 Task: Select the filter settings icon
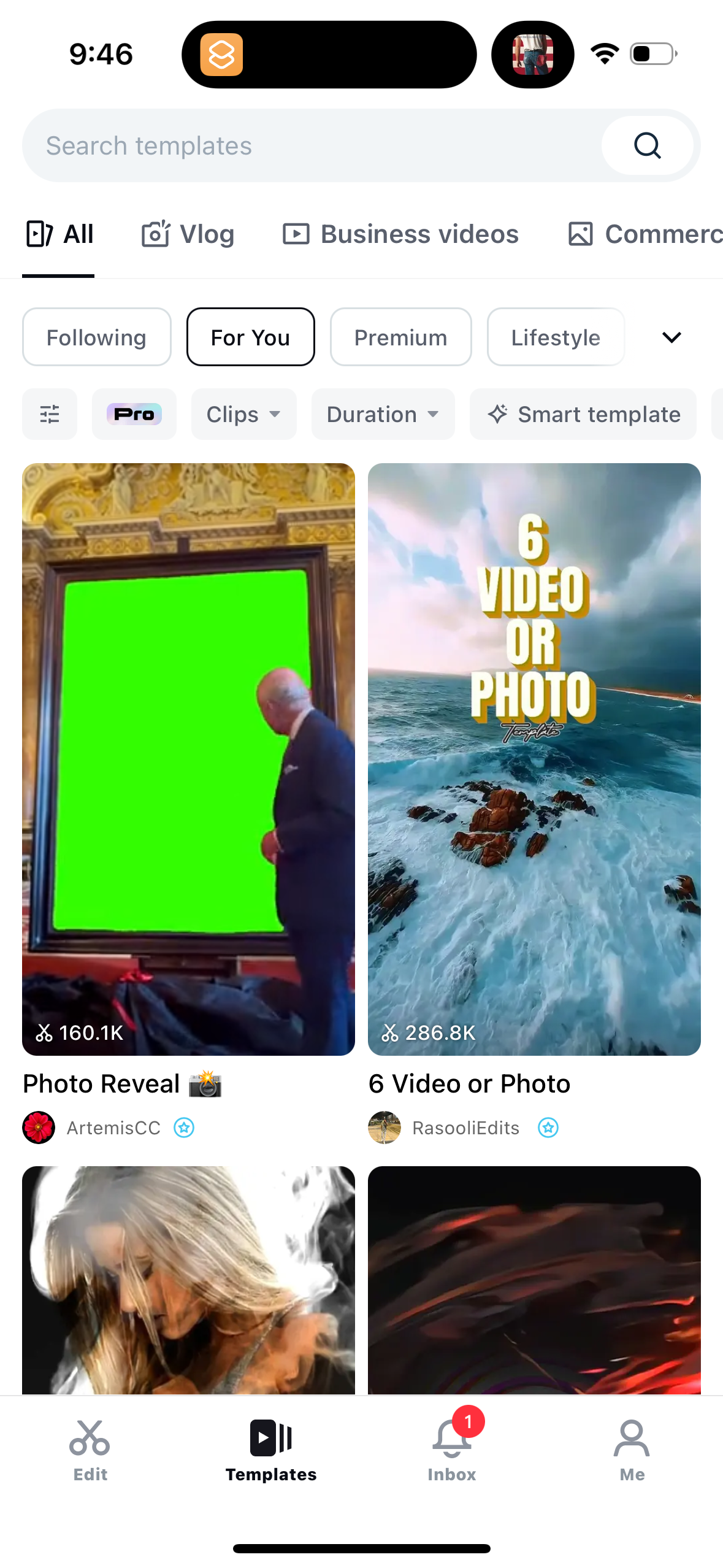point(50,414)
